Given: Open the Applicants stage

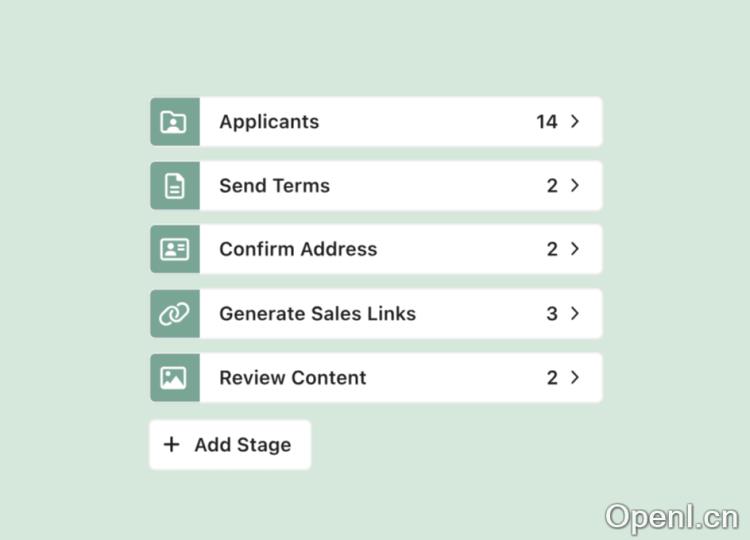Looking at the screenshot, I should coord(376,122).
